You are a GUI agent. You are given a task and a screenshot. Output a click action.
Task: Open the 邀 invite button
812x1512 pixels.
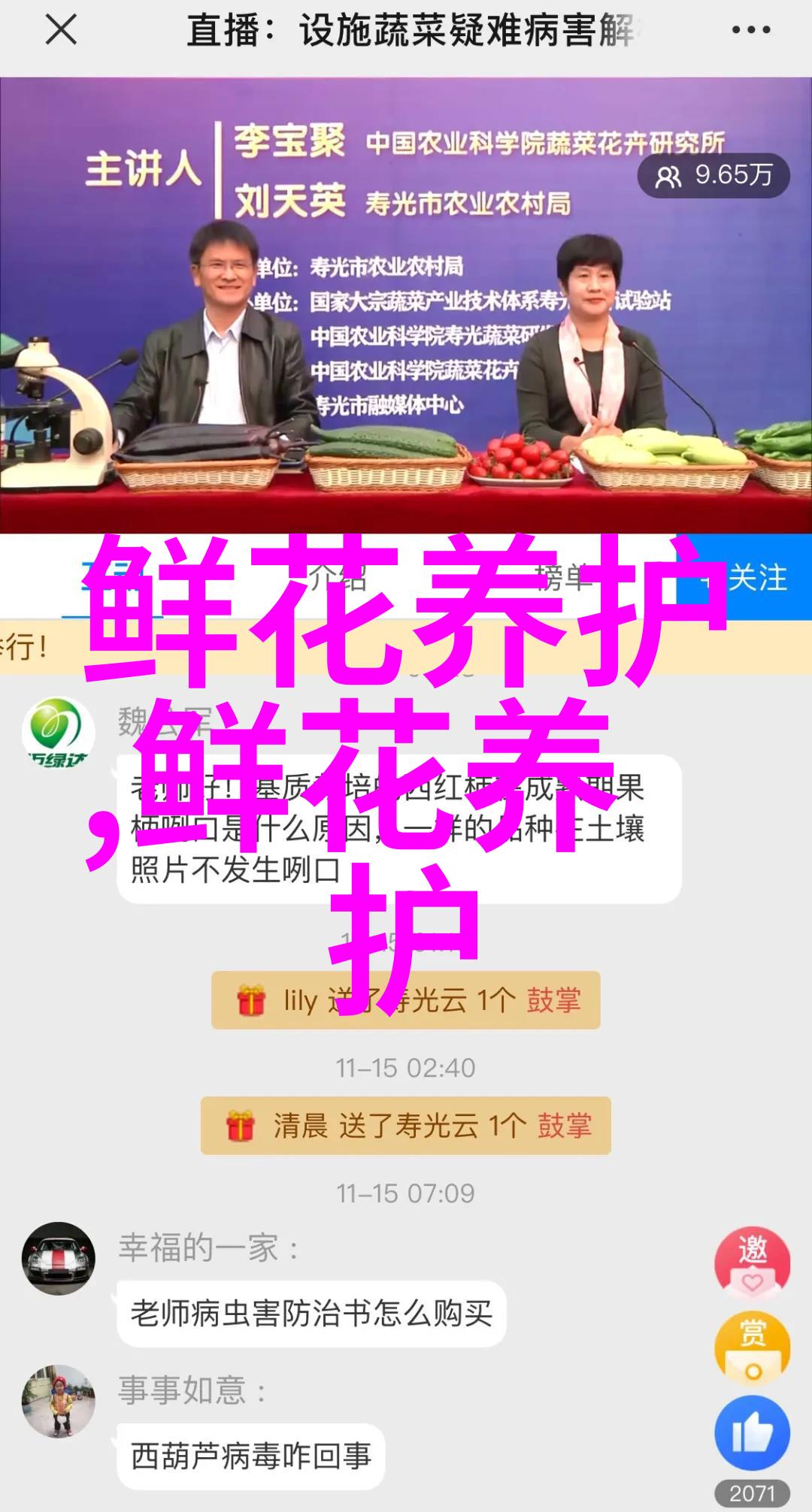point(752,1263)
